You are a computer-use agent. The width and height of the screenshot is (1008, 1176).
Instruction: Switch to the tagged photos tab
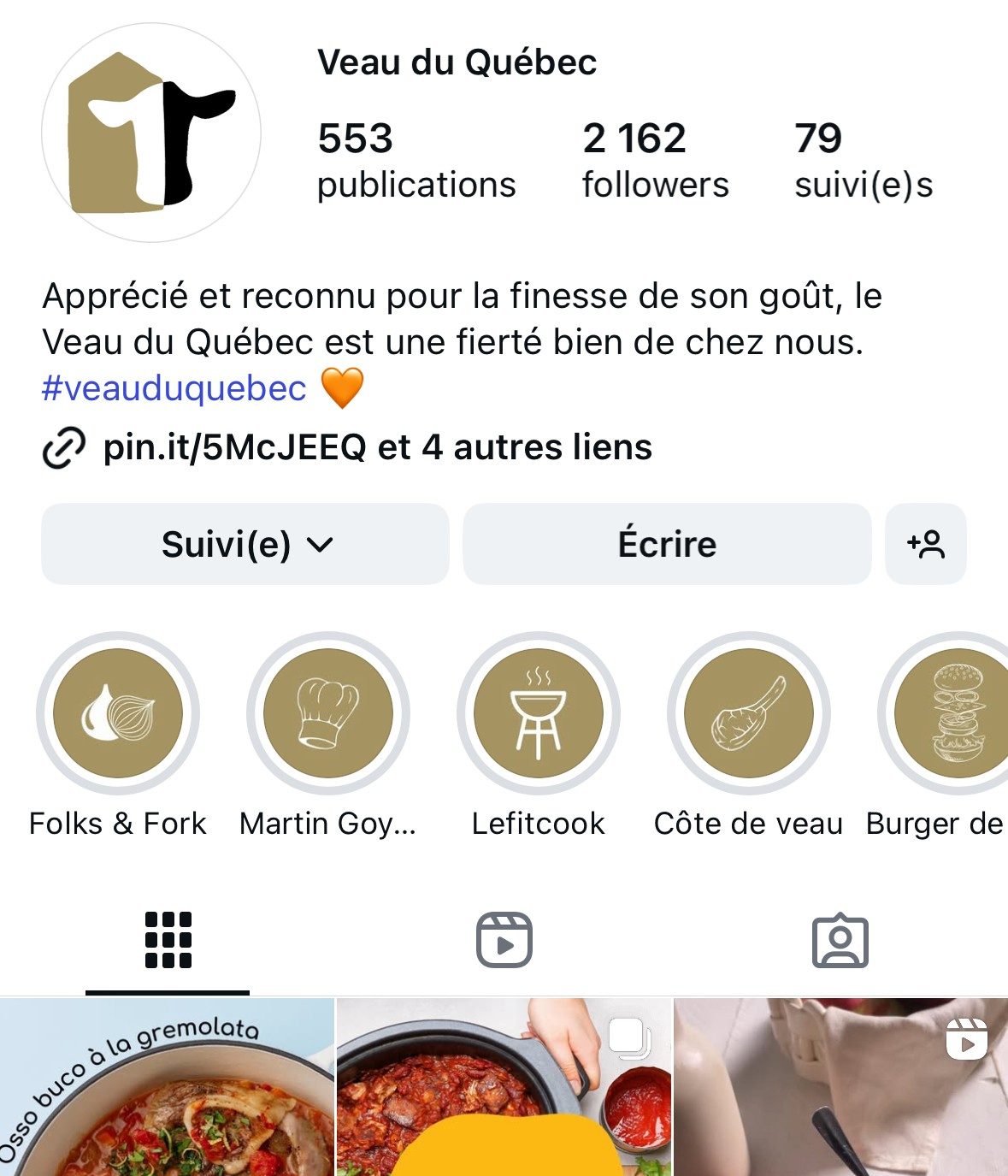[840, 940]
